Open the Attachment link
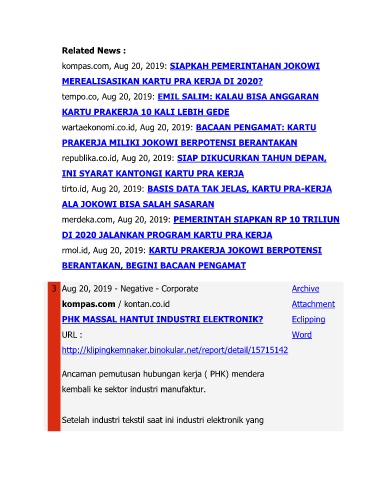370x480 pixels. pyautogui.click(x=313, y=304)
